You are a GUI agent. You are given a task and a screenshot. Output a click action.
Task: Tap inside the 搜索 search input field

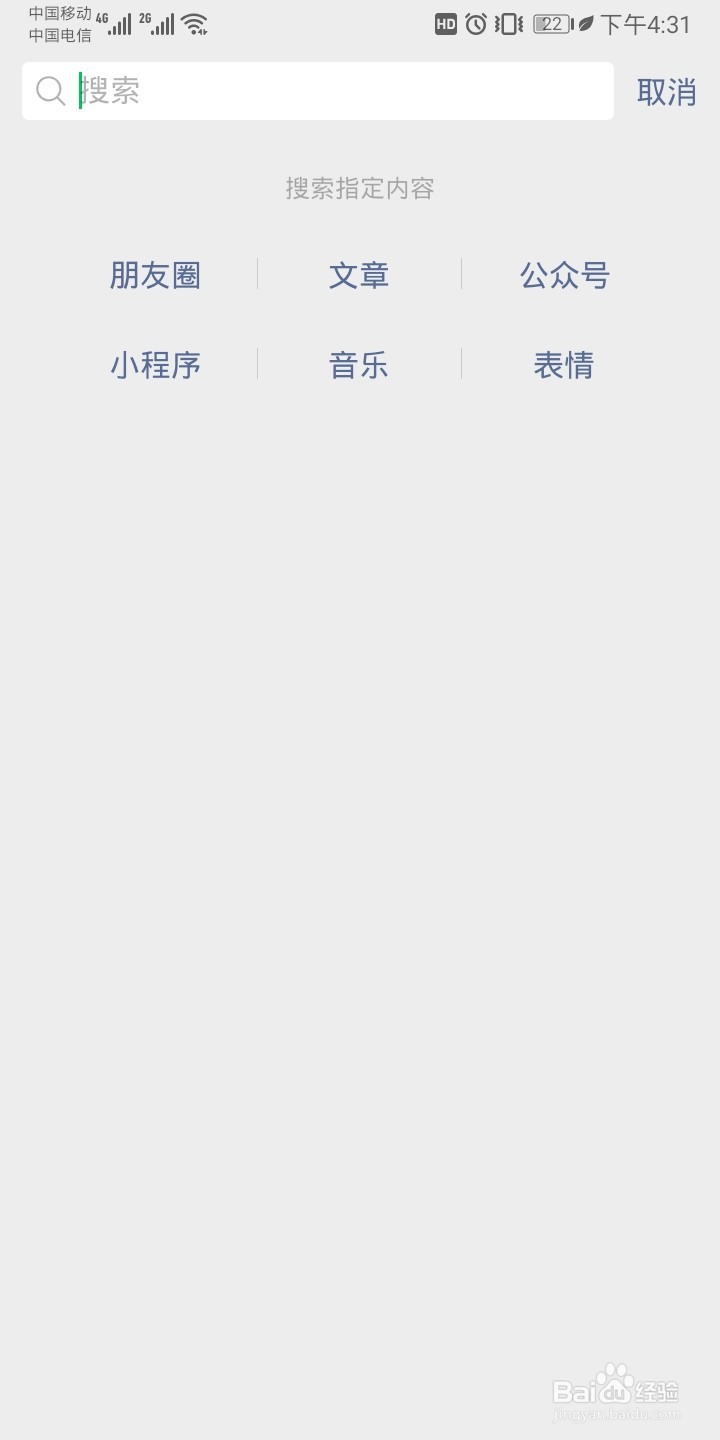click(300, 91)
